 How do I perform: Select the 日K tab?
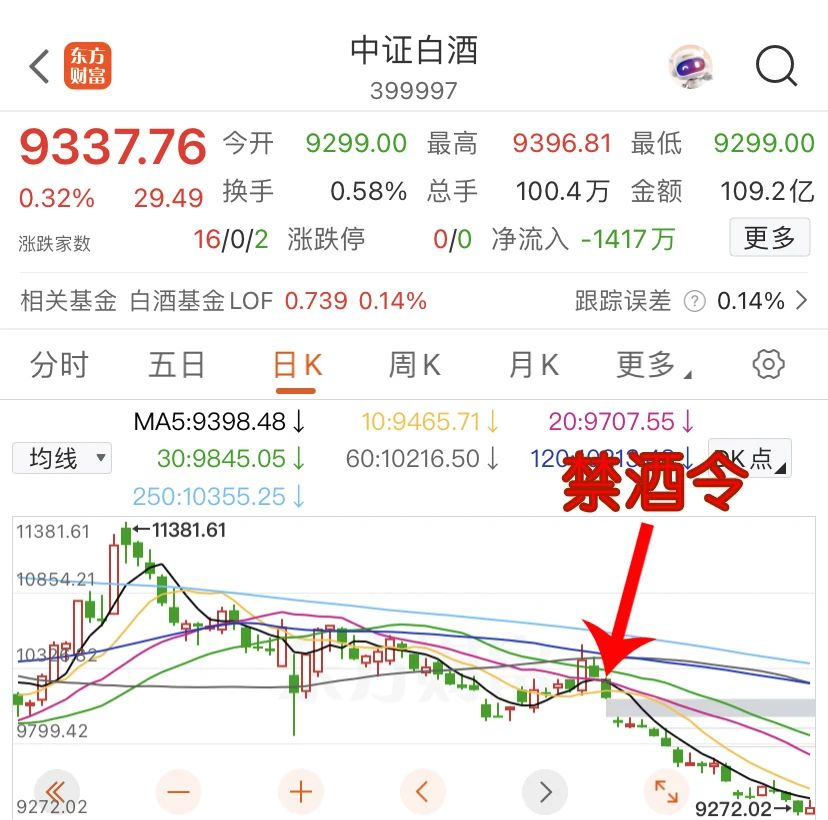tap(297, 365)
